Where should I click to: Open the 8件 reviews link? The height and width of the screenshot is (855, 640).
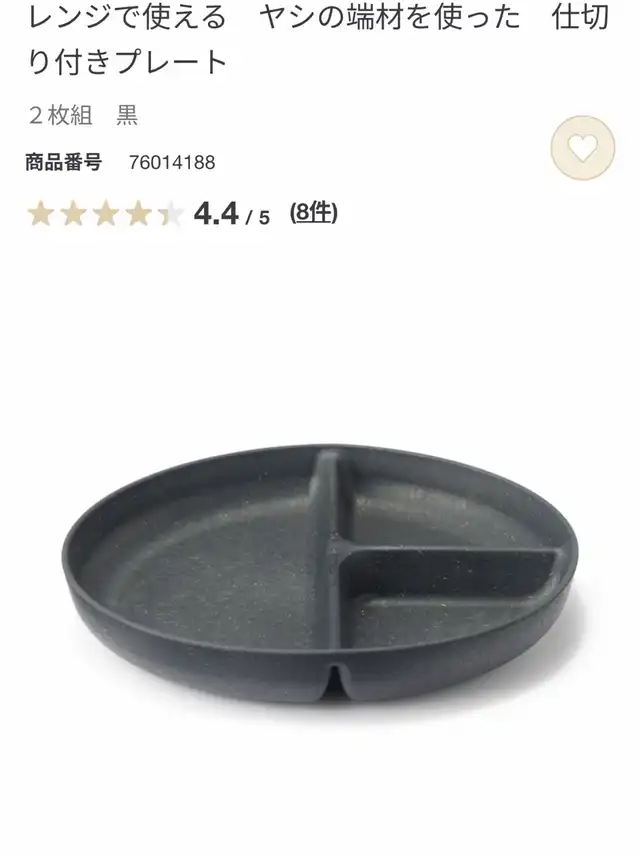(313, 213)
